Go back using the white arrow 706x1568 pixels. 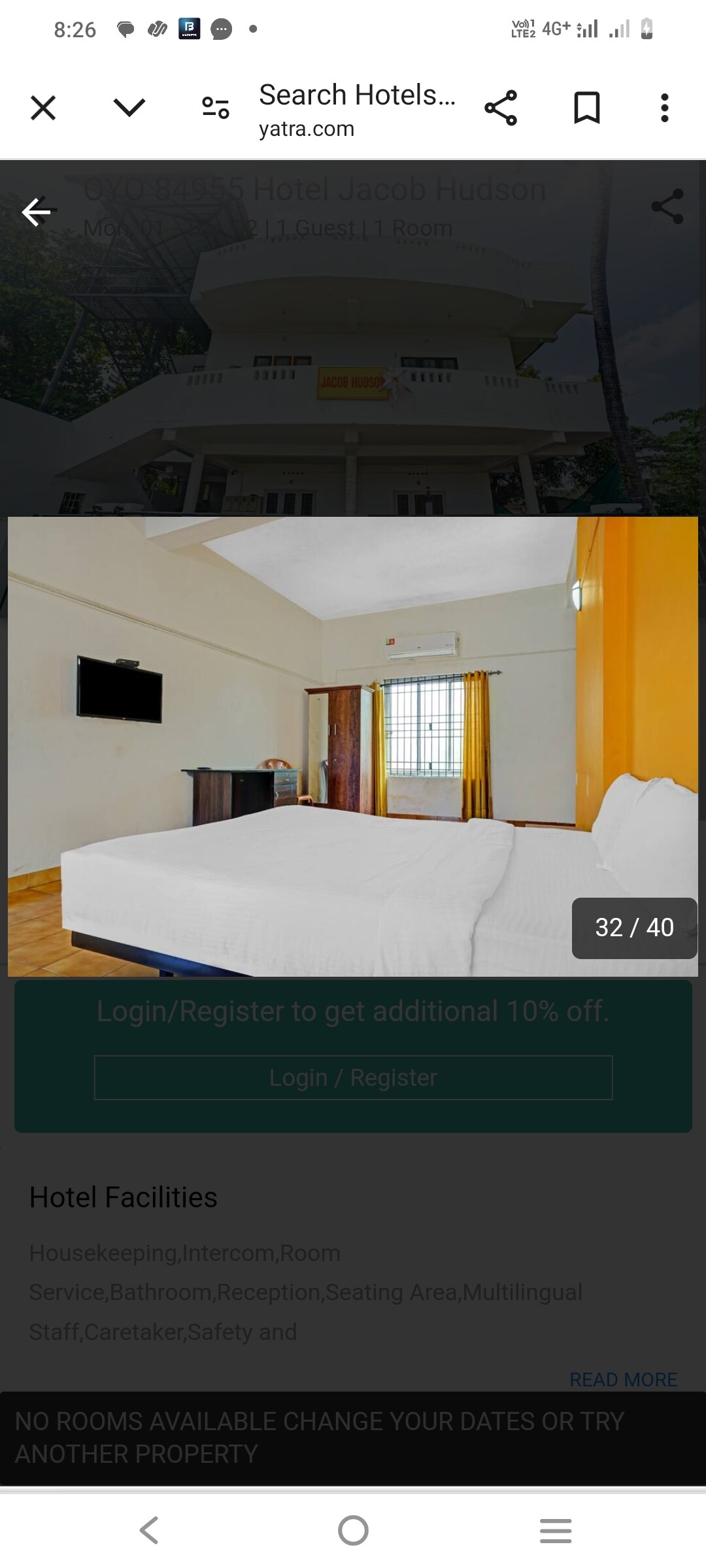(37, 212)
